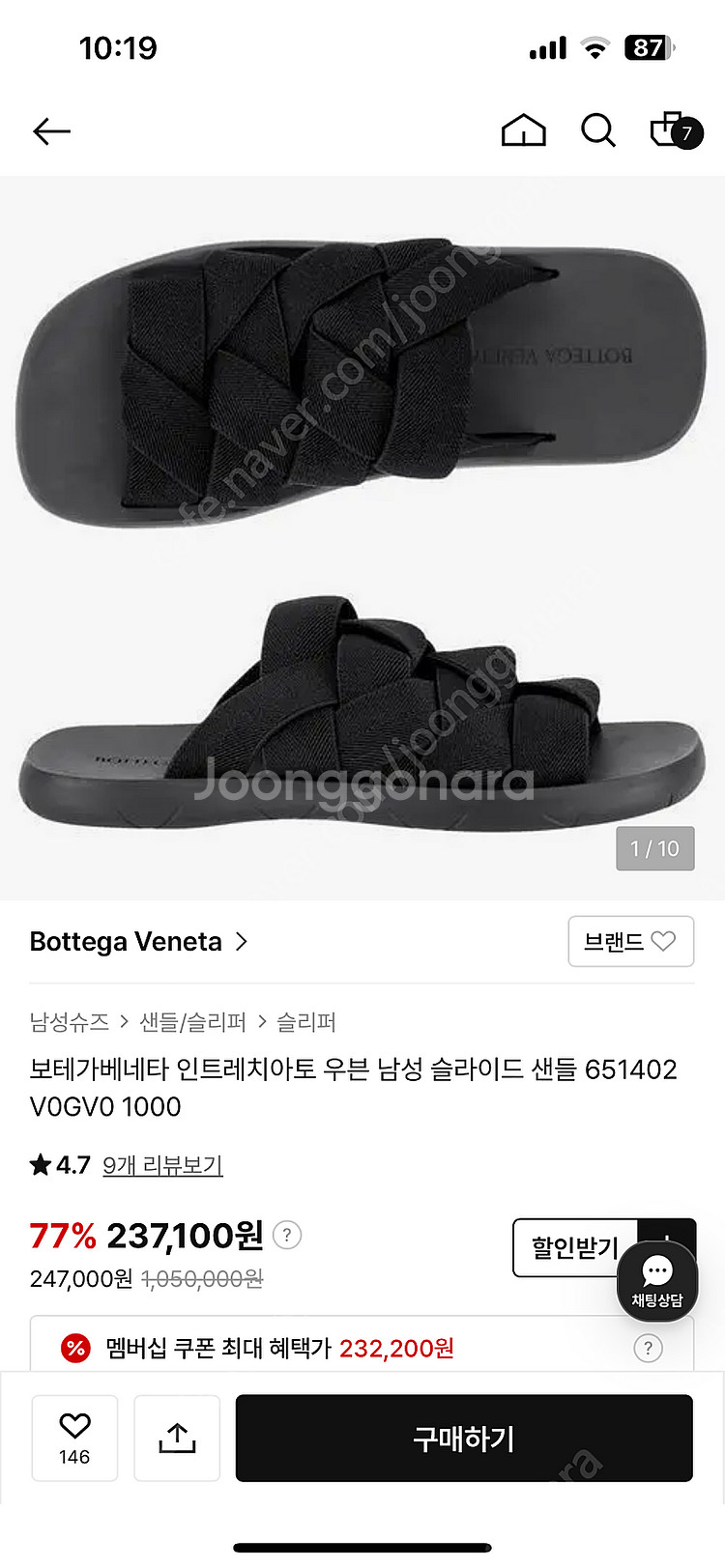725x1568 pixels.
Task: Share this product via the upload icon
Action: (x=177, y=1438)
